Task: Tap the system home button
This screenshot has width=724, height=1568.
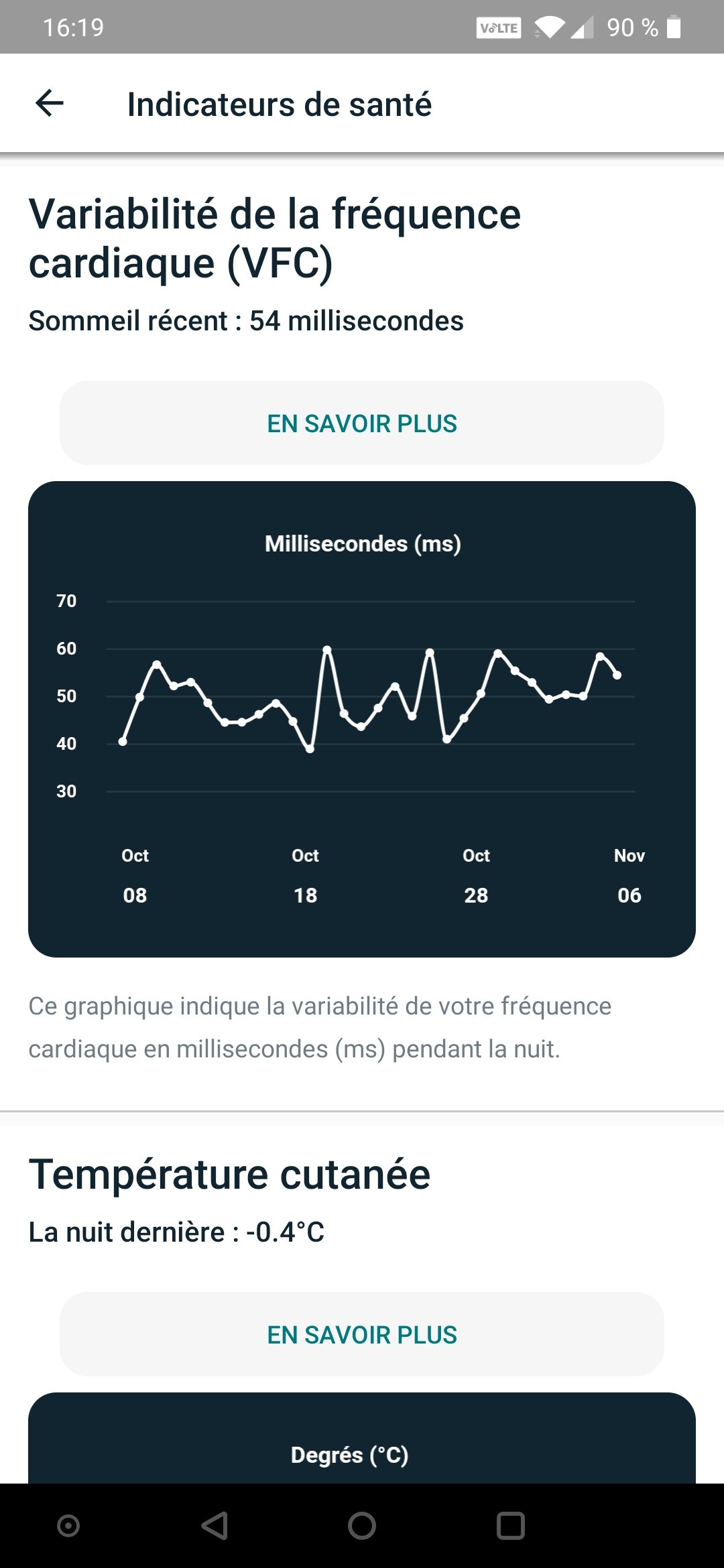Action: pyautogui.click(x=362, y=1526)
